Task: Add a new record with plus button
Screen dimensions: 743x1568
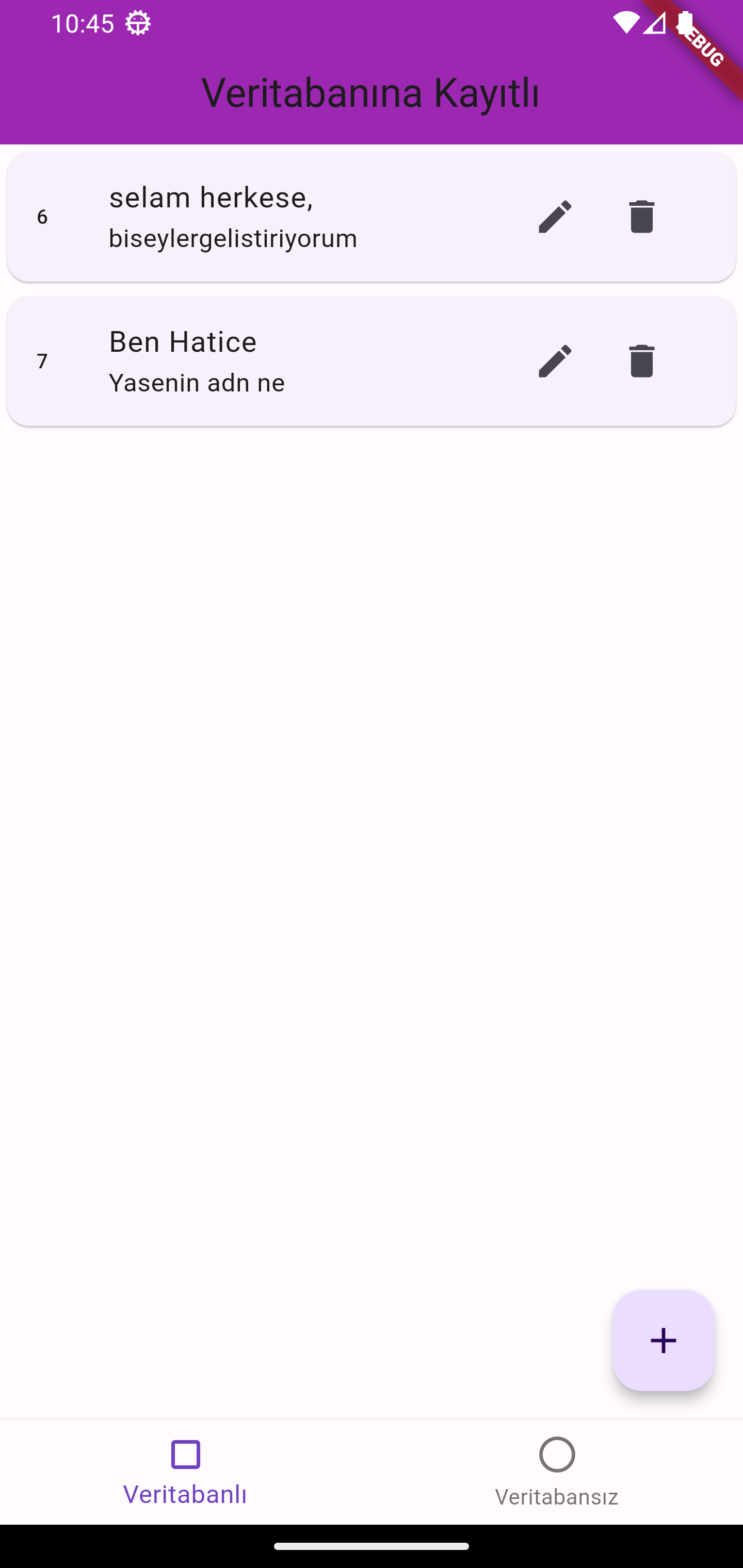Action: (x=663, y=1341)
